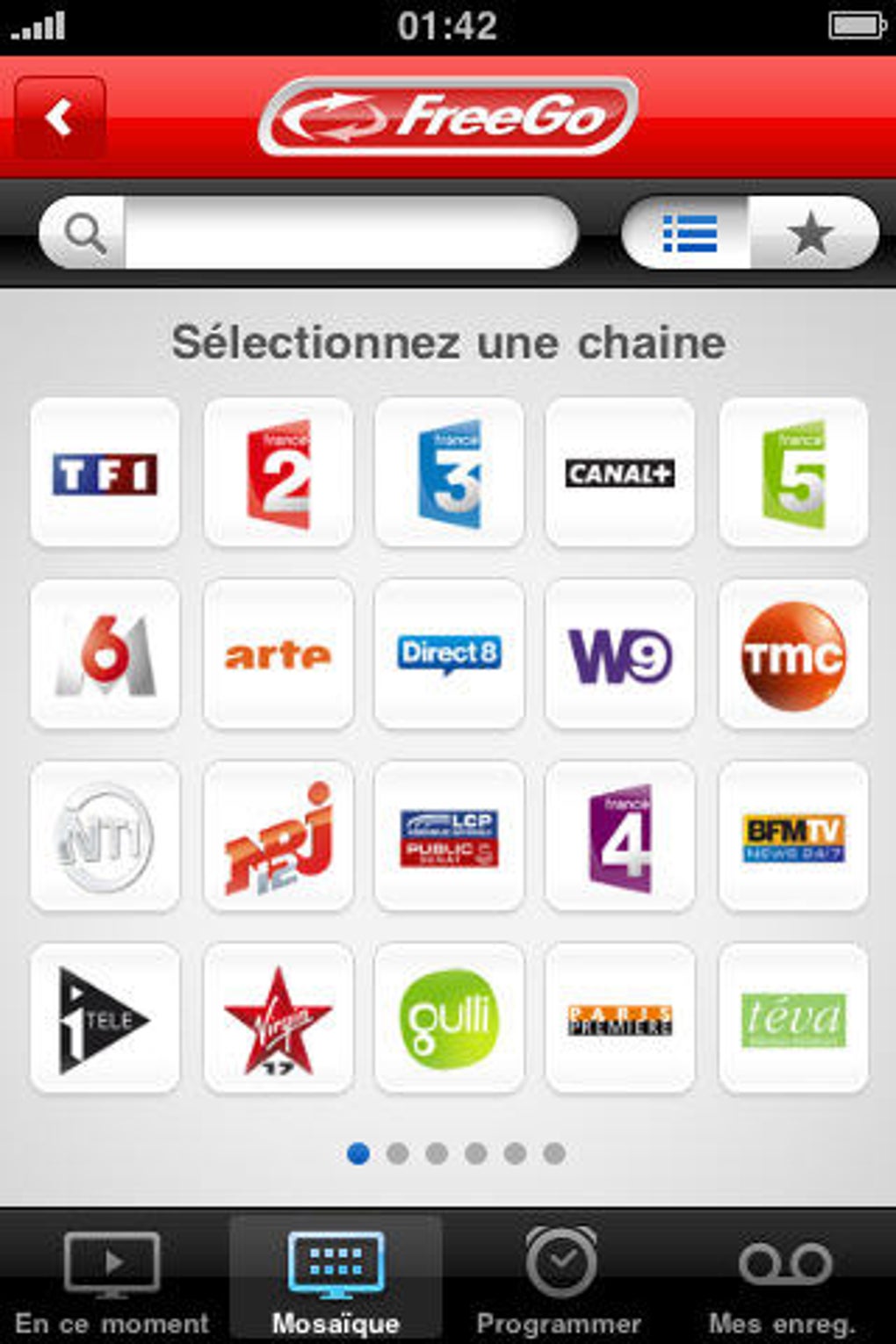
Task: Go back with the red back arrow
Action: [58, 119]
